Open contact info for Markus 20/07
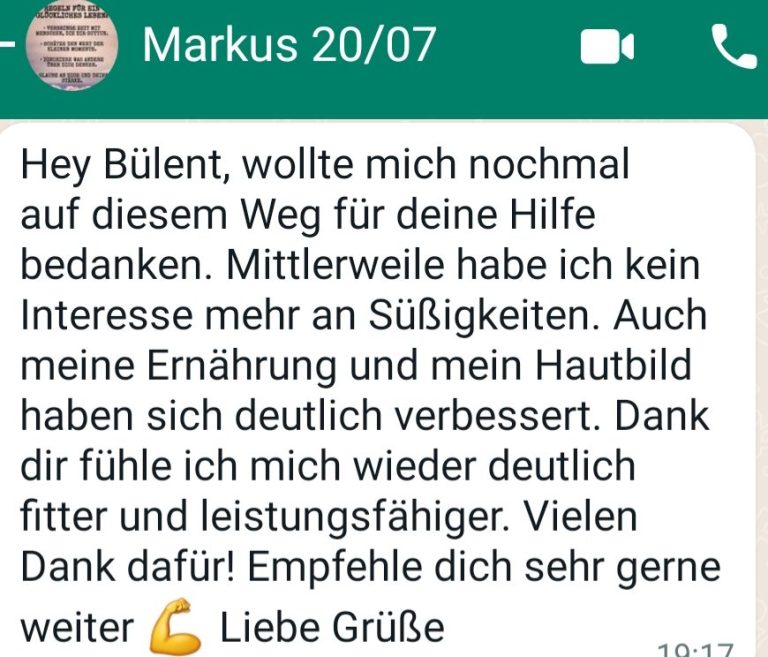The height and width of the screenshot is (657, 768). [290, 44]
